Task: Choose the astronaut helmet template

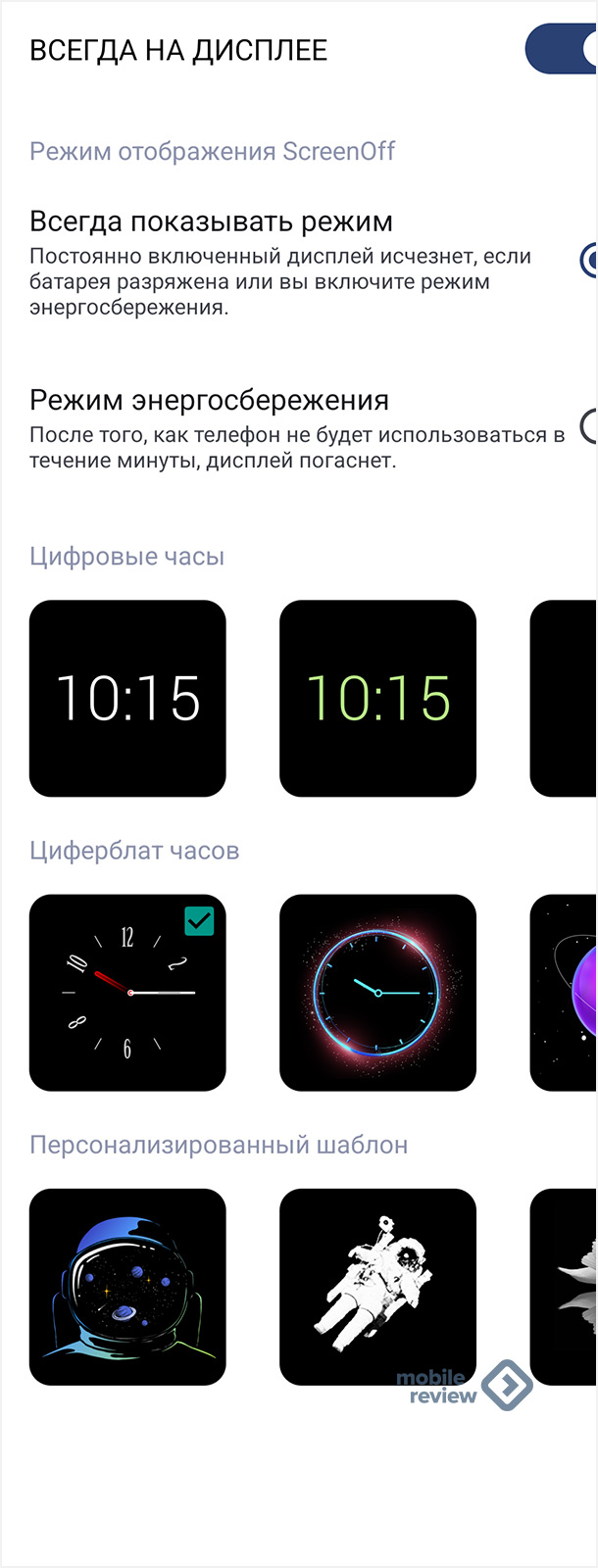Action: [127, 1286]
